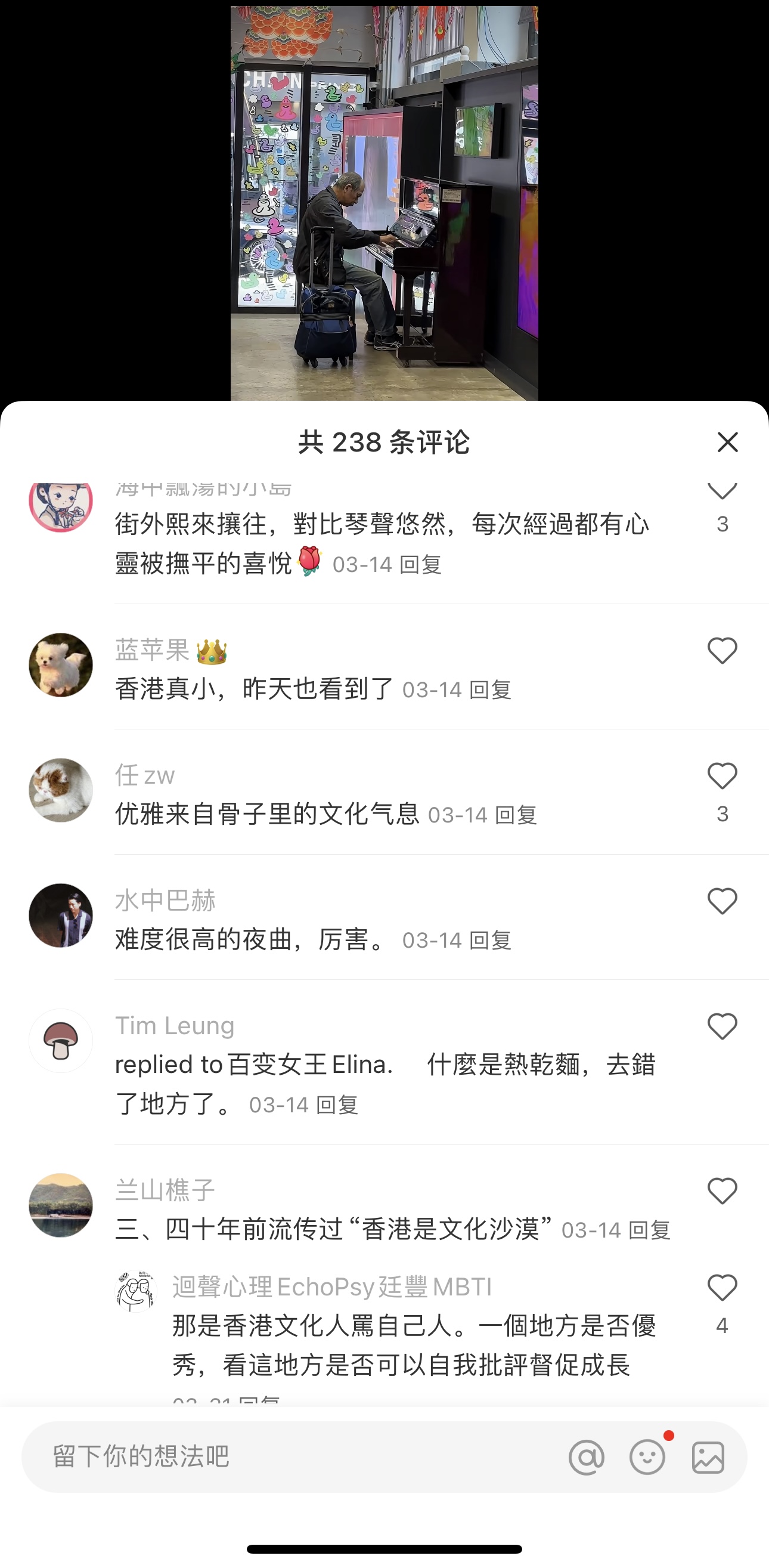Open Tim Leung's profile avatar
This screenshot has width=769, height=1568.
click(61, 1041)
